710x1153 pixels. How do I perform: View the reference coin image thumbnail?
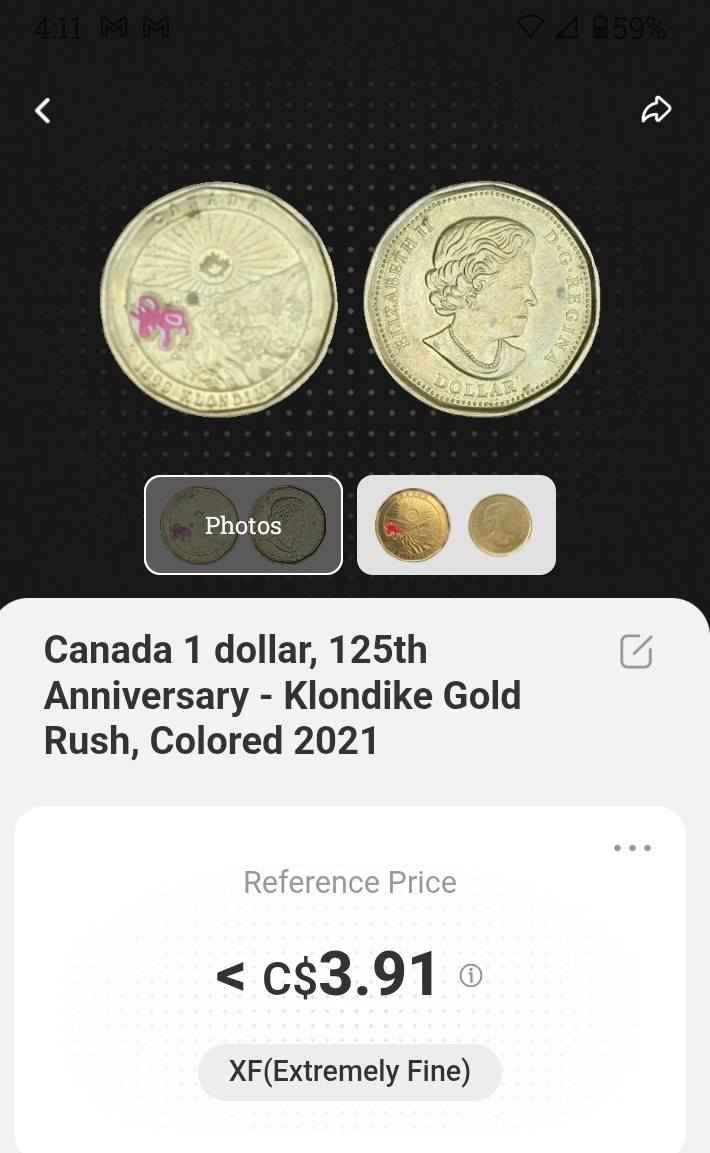coord(456,525)
